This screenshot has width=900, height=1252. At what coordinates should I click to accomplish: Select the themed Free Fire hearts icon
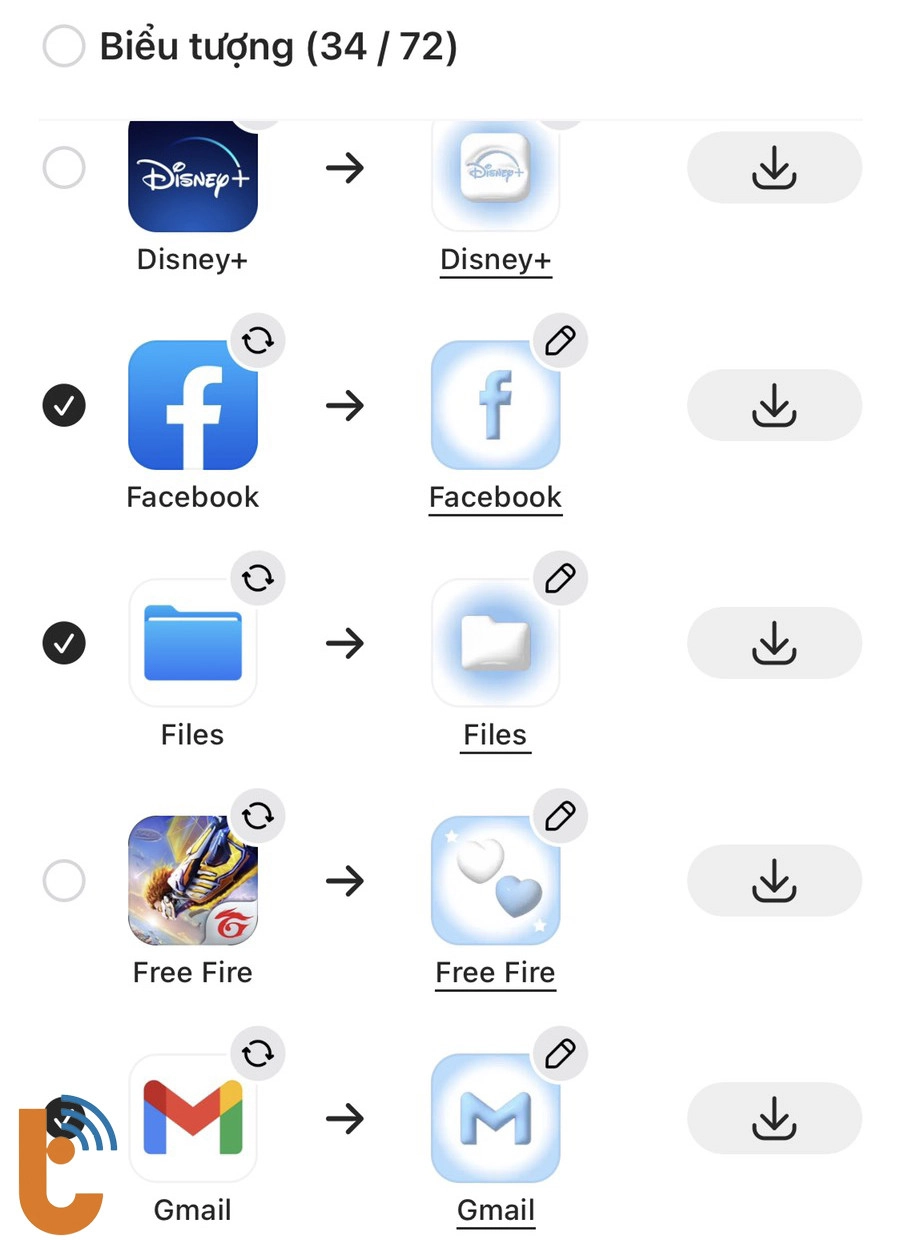point(495,880)
